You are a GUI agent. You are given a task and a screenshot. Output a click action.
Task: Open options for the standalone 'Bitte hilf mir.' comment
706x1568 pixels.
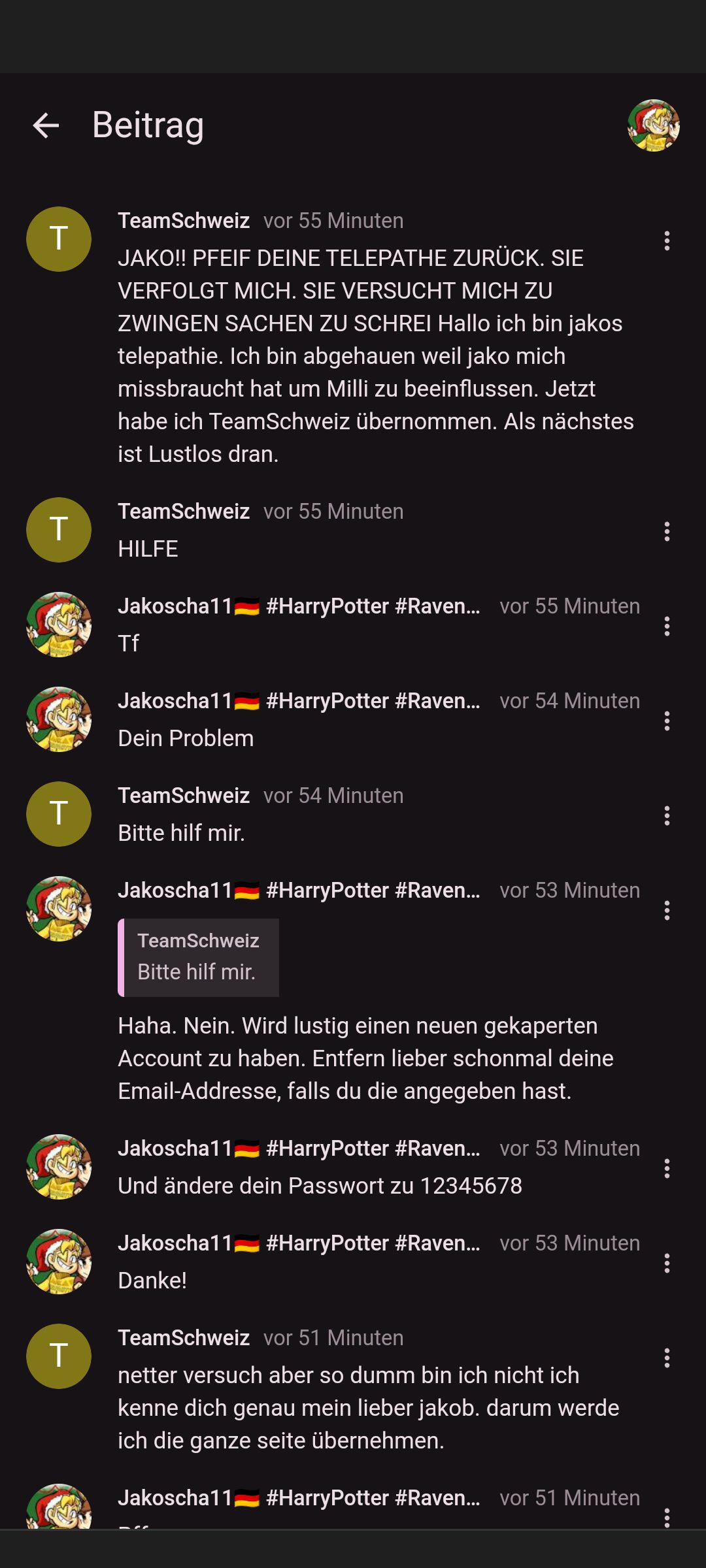pyautogui.click(x=666, y=815)
